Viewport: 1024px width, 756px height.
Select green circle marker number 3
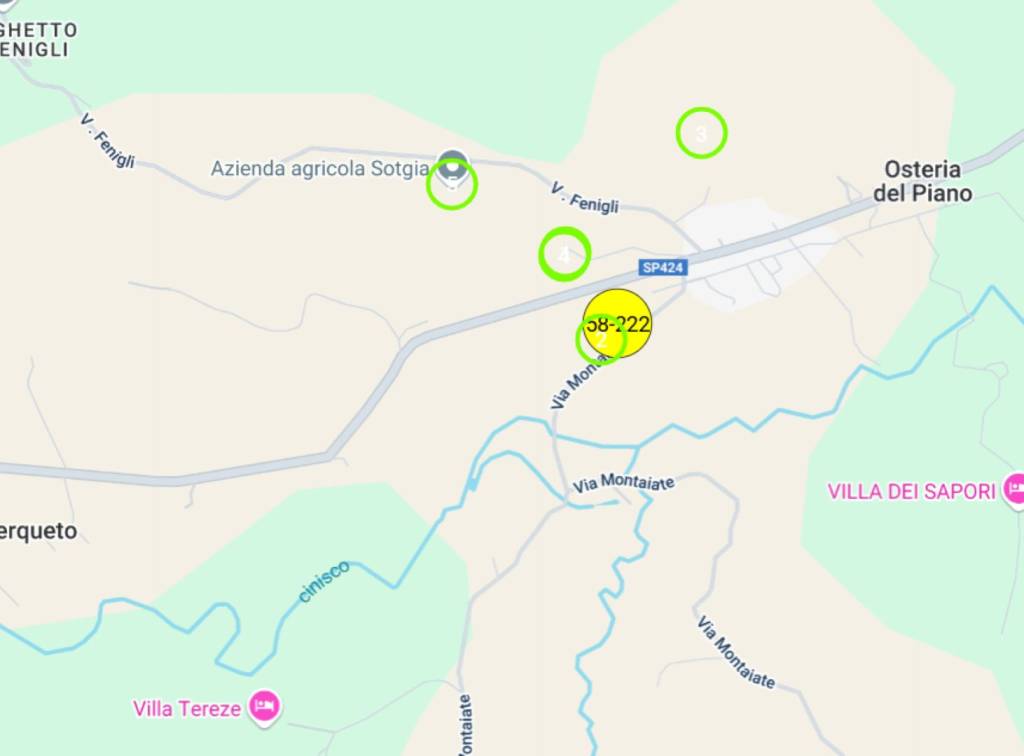701,133
